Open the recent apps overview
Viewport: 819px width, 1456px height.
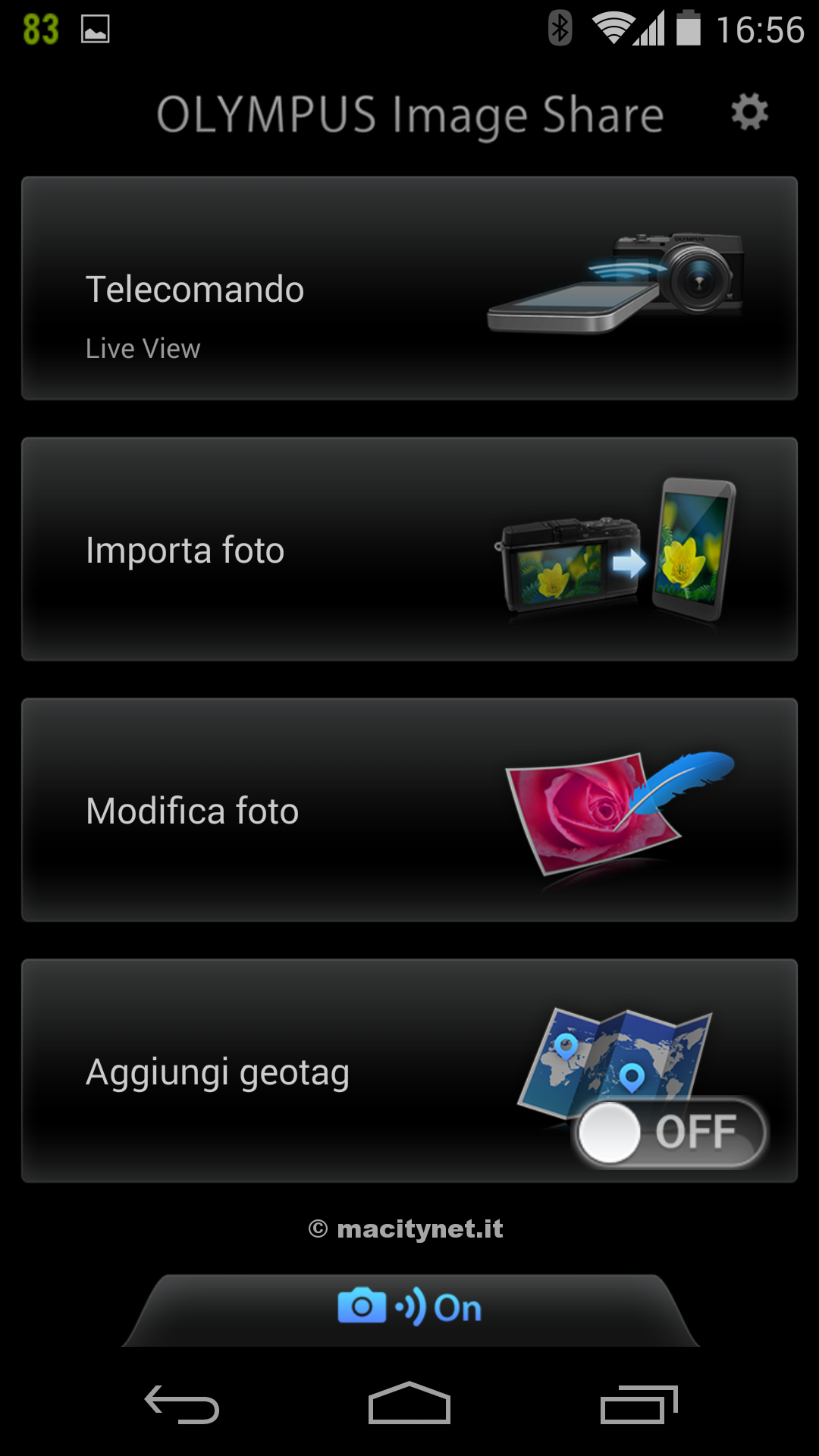pos(639,1404)
